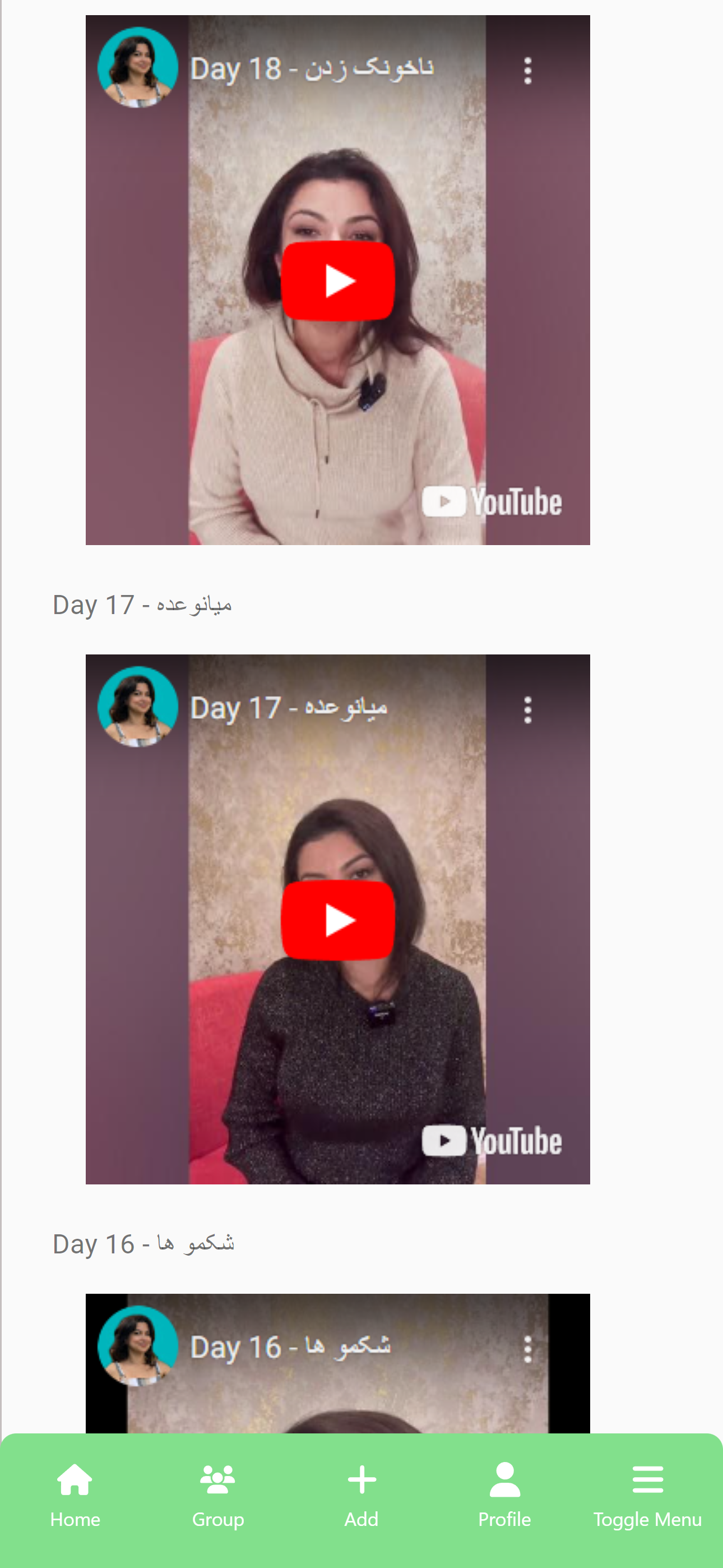Open Day 18 video title link
723x1568 pixels.
(x=312, y=68)
